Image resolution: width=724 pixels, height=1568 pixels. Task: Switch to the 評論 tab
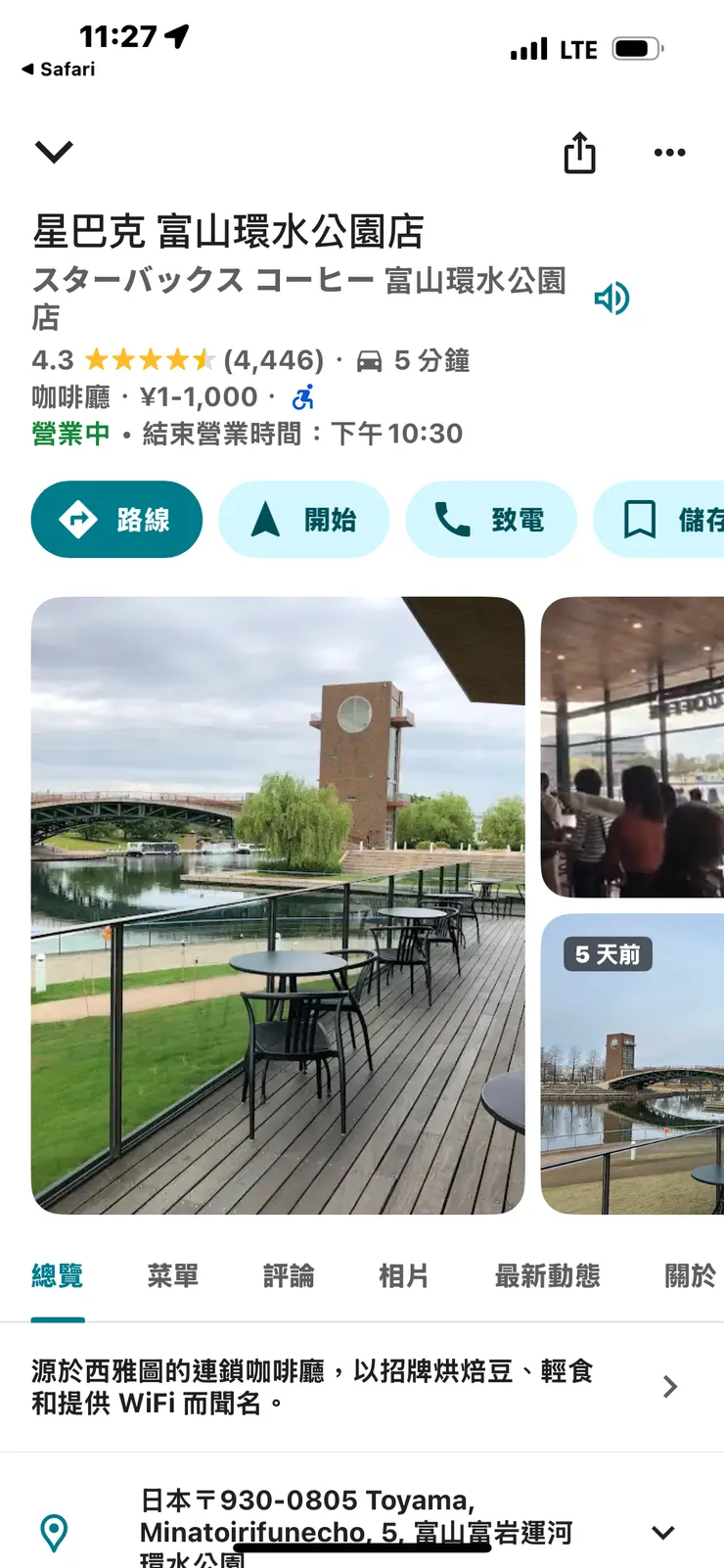[289, 1276]
